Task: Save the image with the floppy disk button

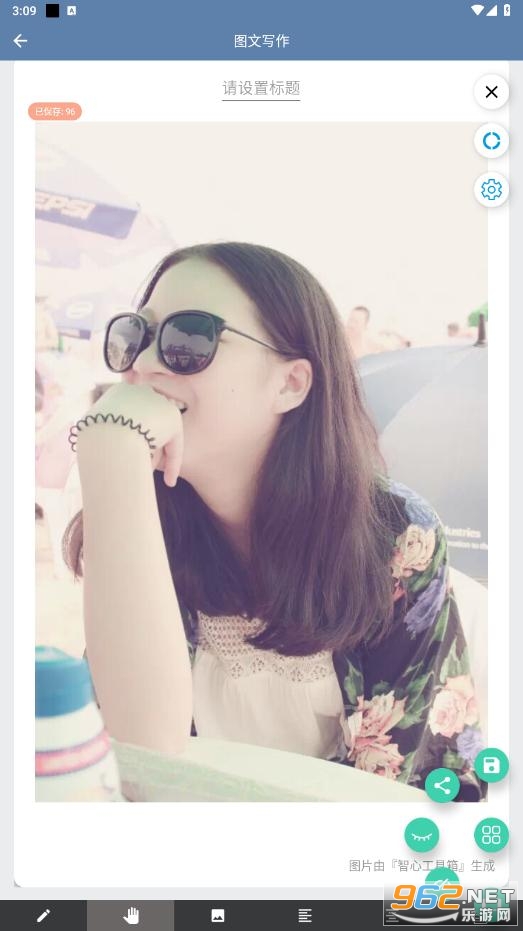Action: [491, 766]
